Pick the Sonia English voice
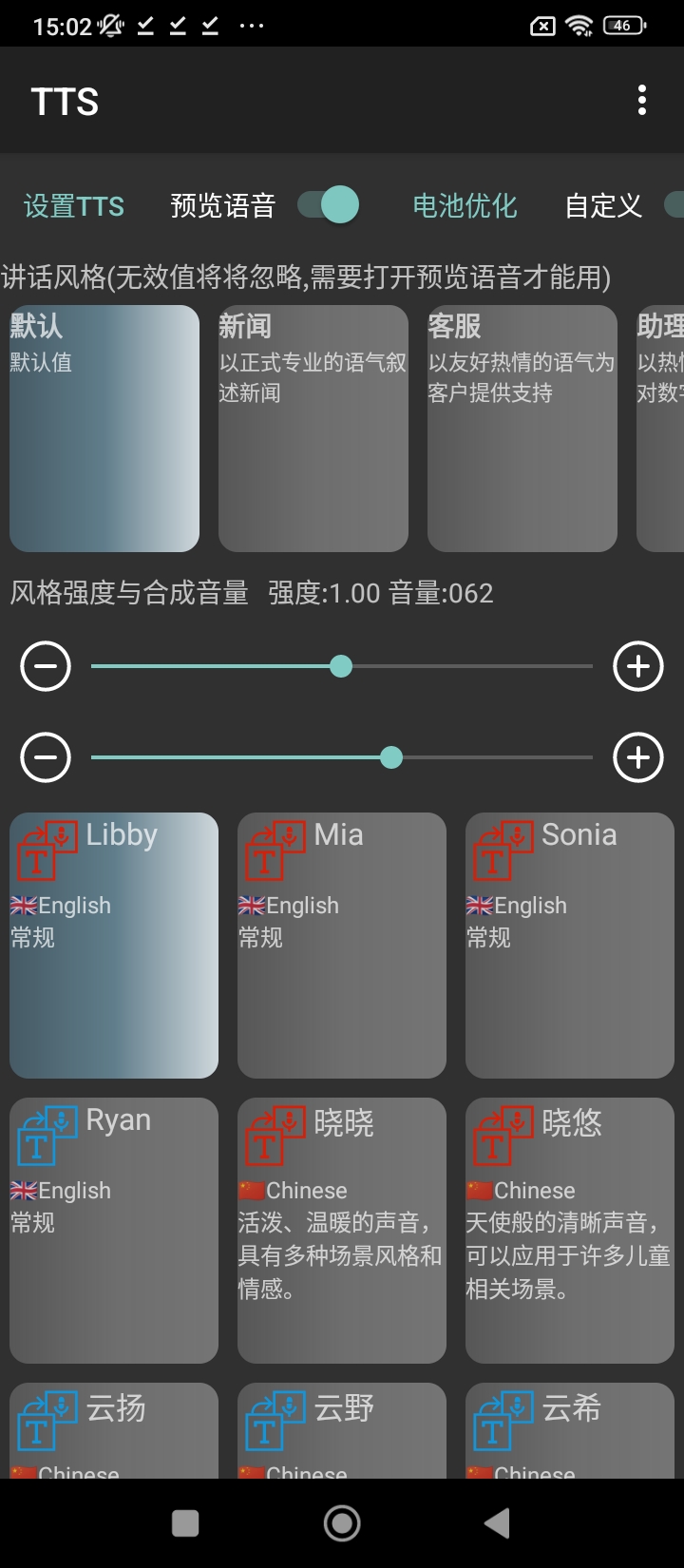 click(x=570, y=946)
